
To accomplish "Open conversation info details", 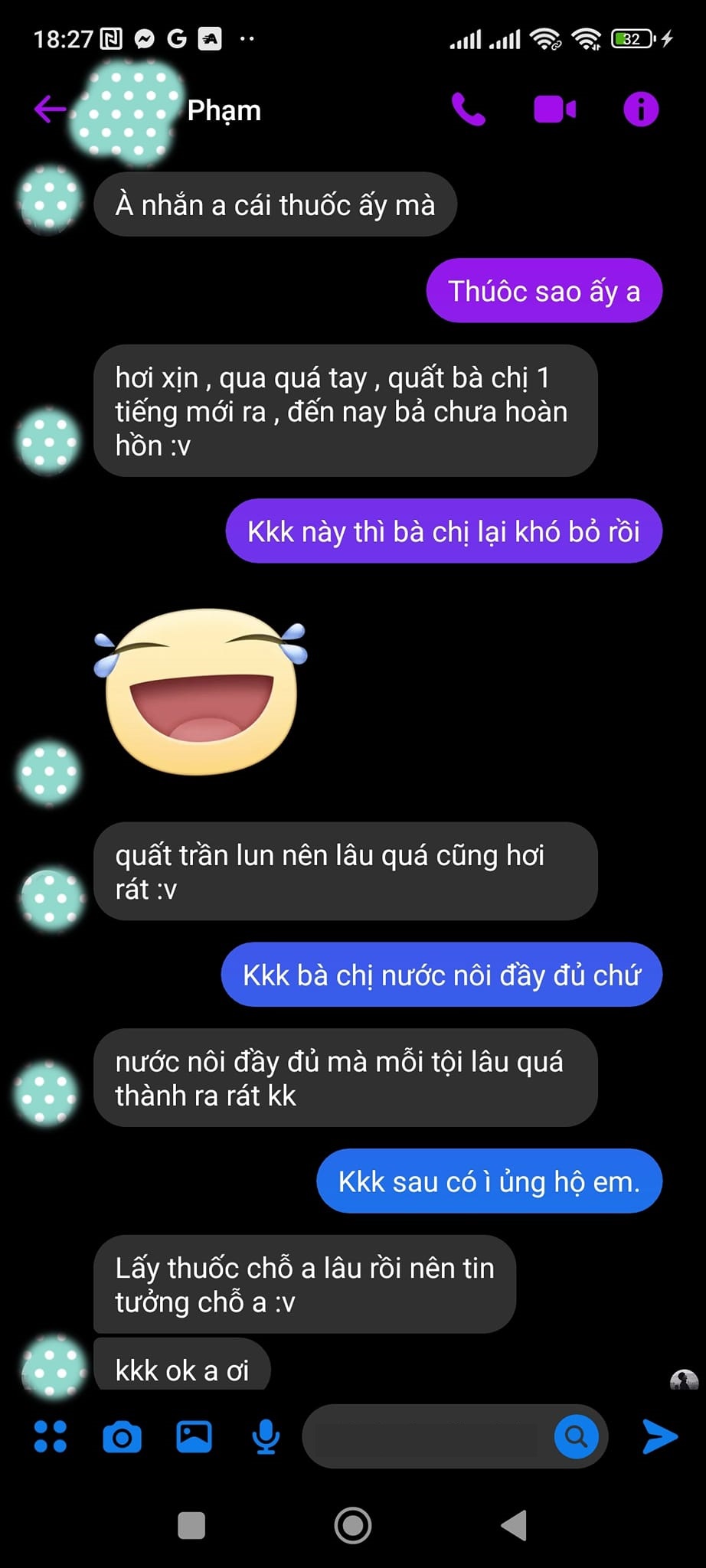I will [x=640, y=109].
